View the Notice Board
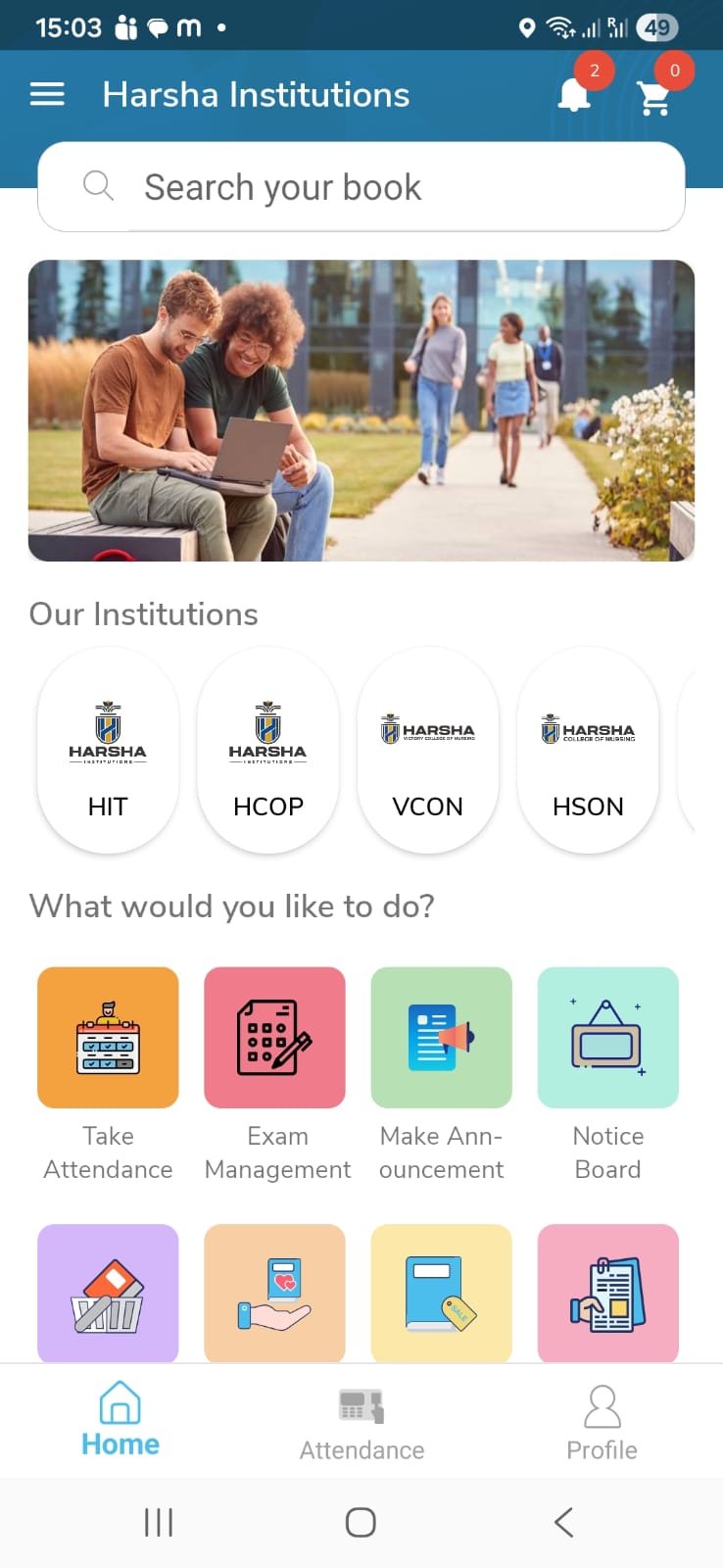Viewport: 723px width, 1568px height. (607, 1038)
